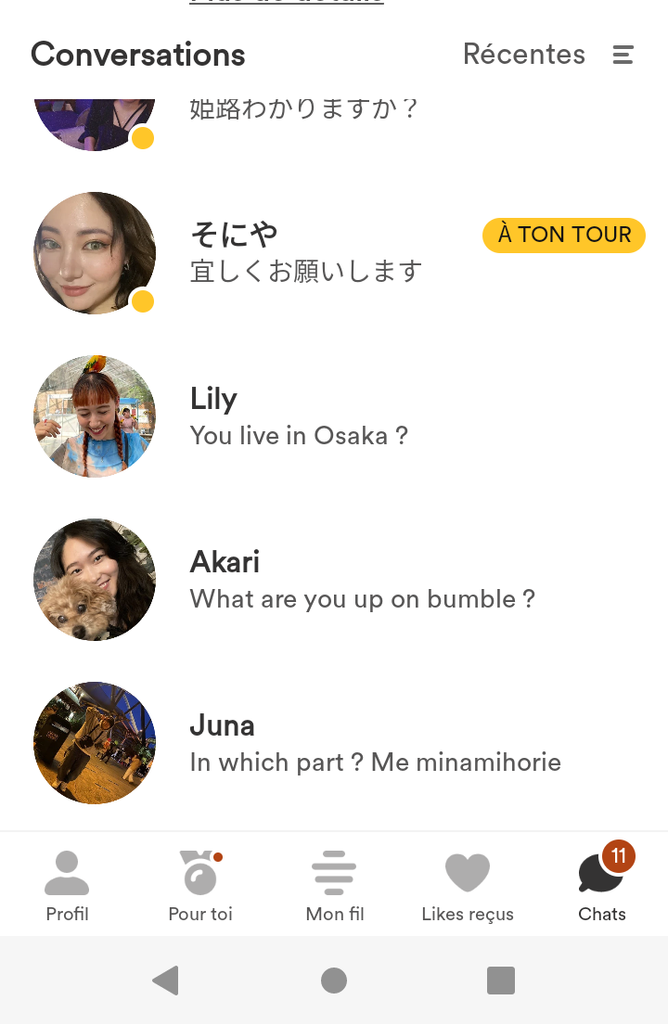The image size is (668, 1024).
Task: Tap the system back button
Action: pos(166,980)
